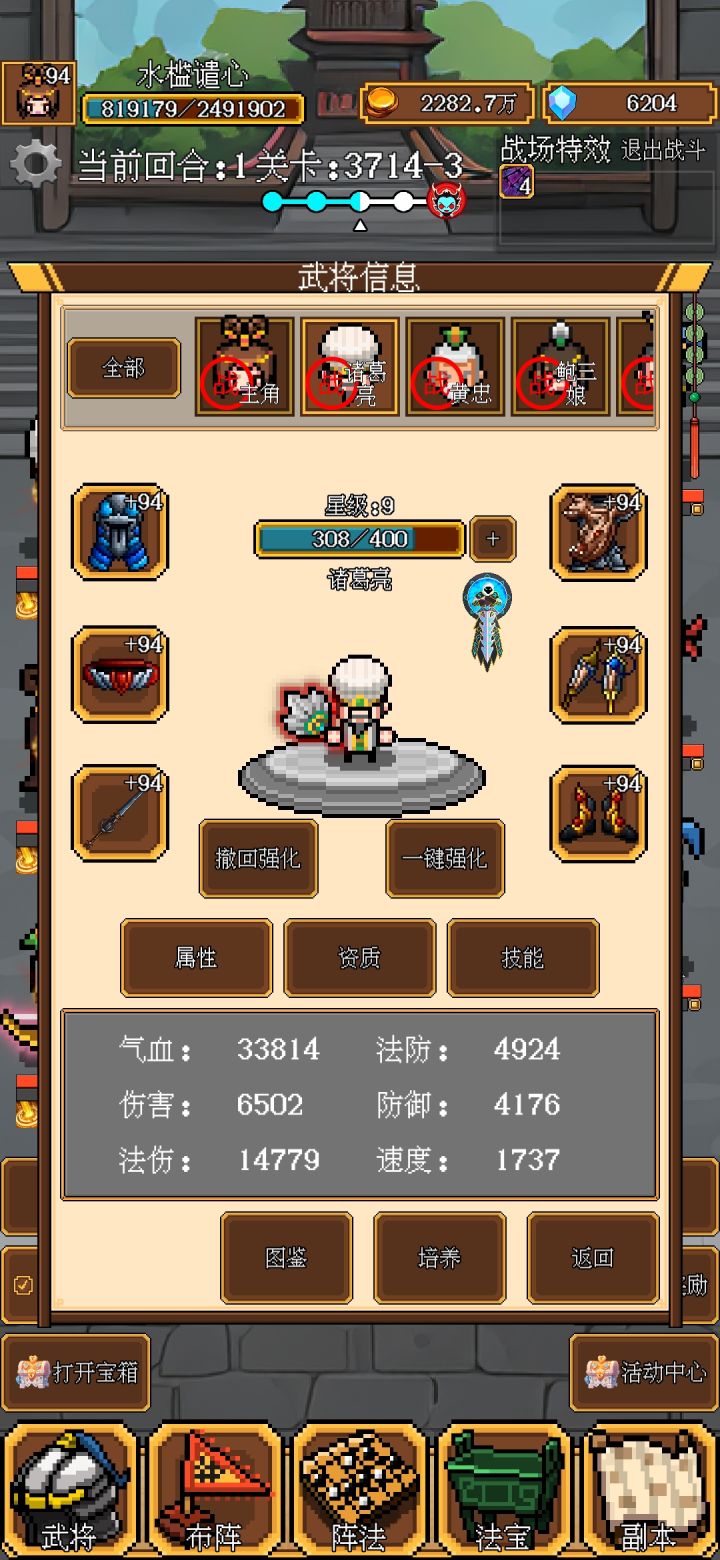Tap 打开宝箱 to open chest
Viewport: 720px width, 1560px height.
coord(77,1372)
